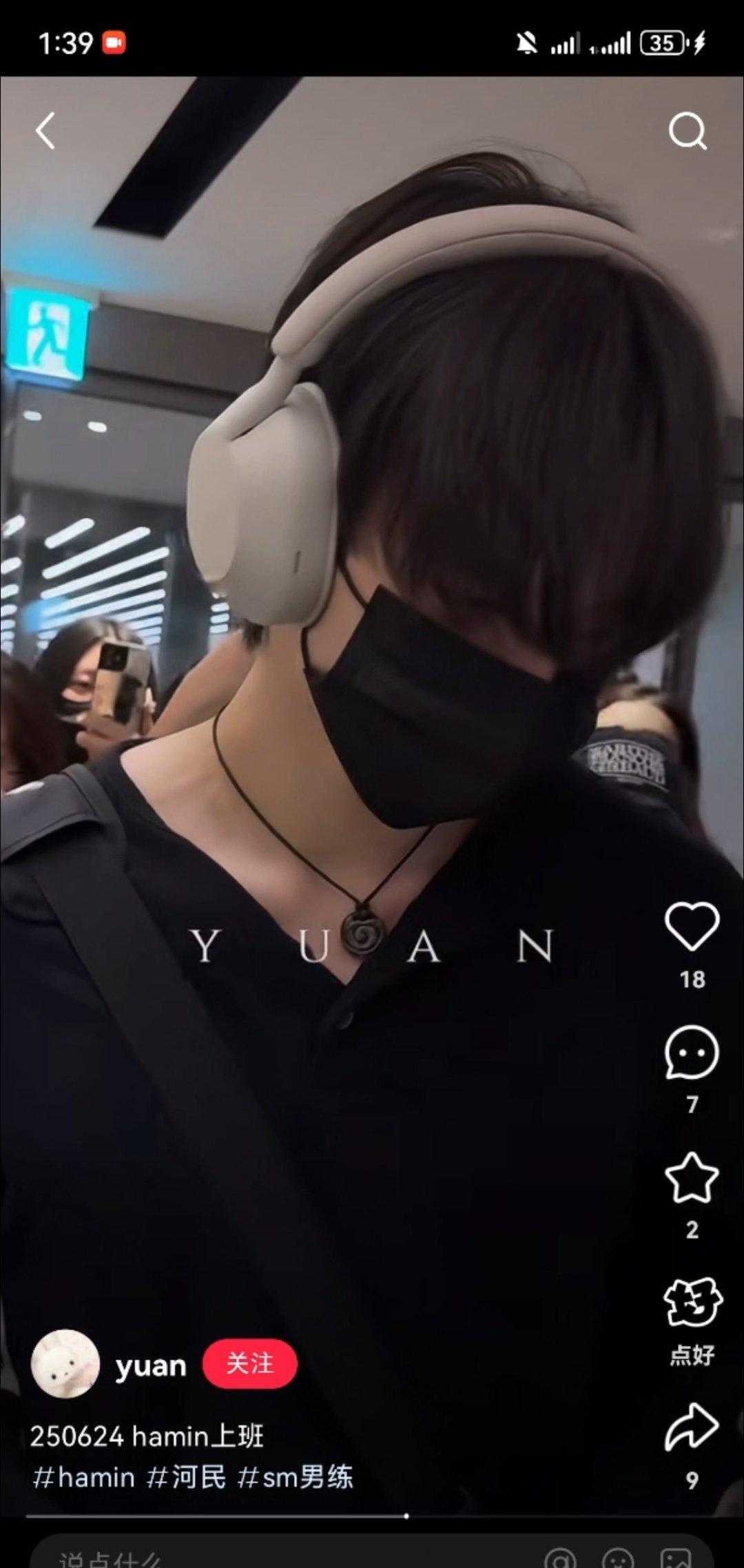
Task: Open the #sm男练 hashtag
Action: click(295, 1478)
